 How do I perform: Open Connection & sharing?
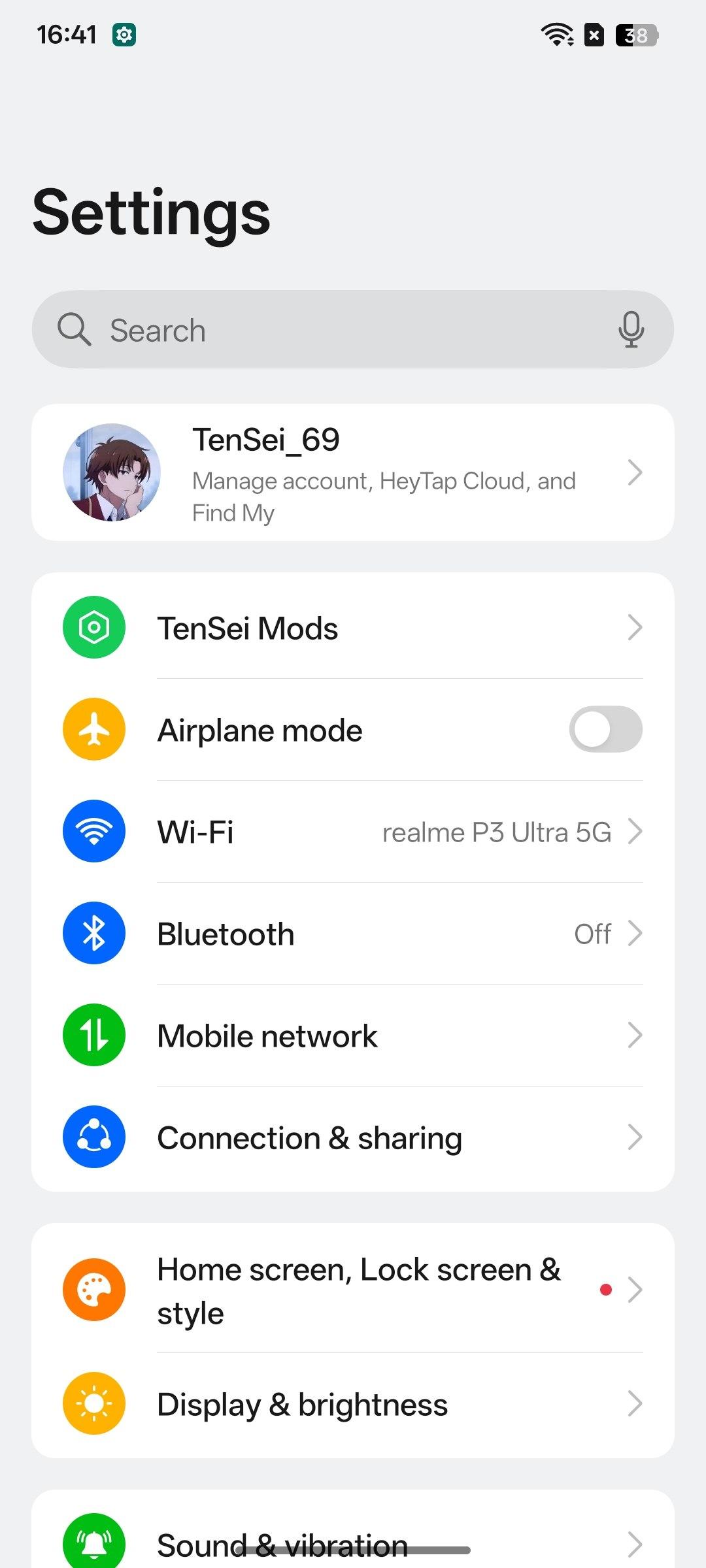[353, 1137]
